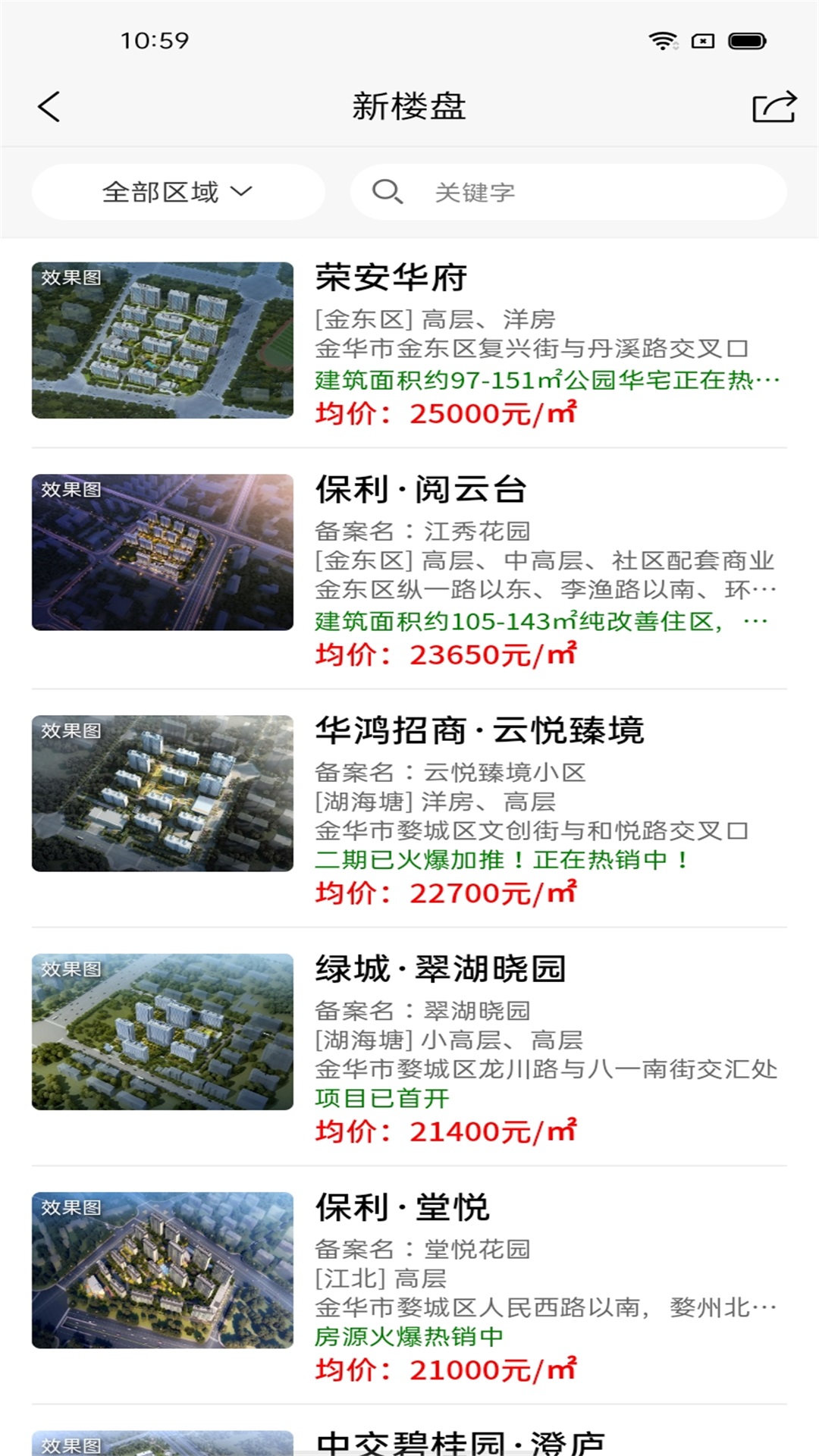Open the region selection dropdown arrow
This screenshot has height=1456, width=819.
tap(241, 193)
